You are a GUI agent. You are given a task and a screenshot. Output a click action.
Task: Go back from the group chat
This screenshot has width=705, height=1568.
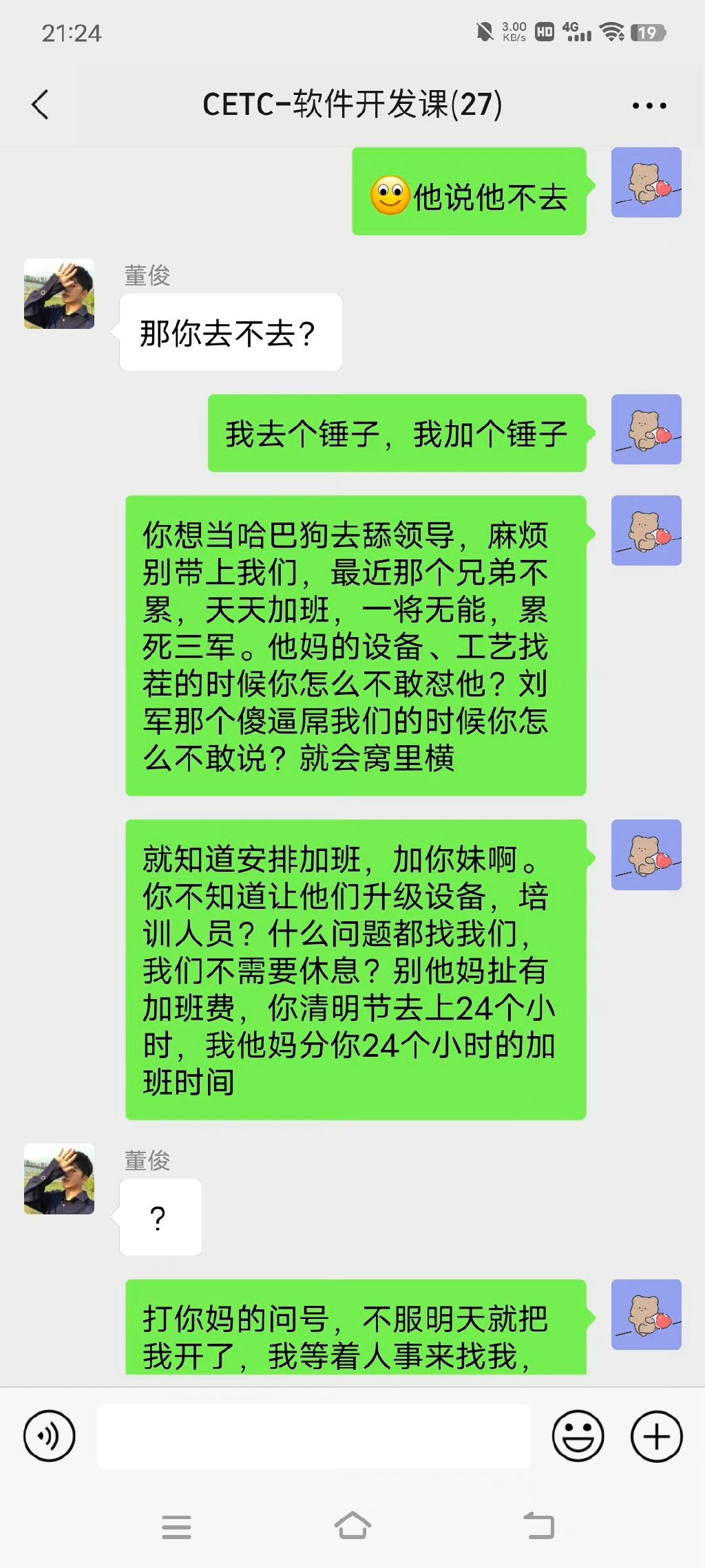(x=41, y=105)
